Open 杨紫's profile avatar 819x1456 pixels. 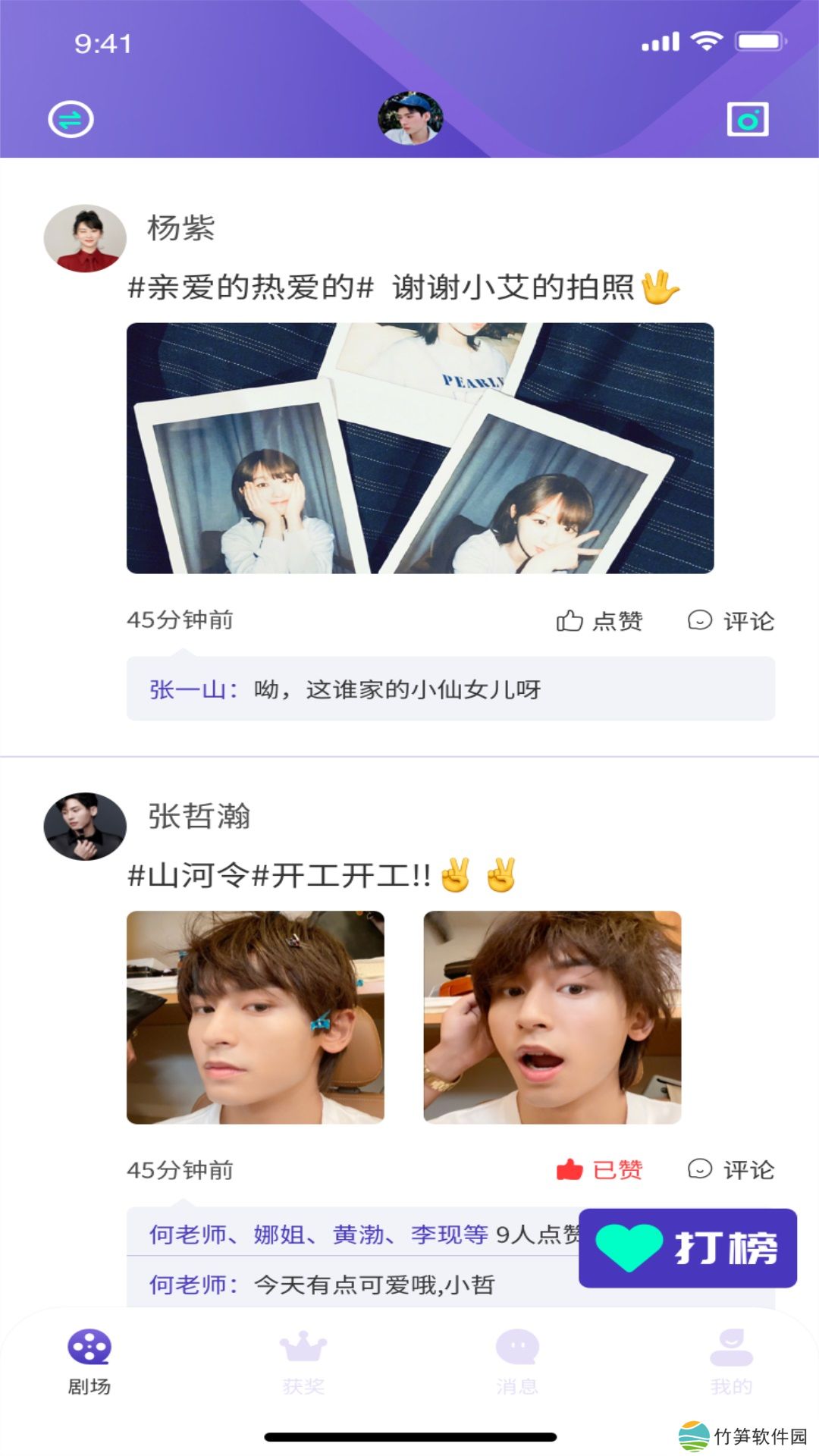click(85, 238)
